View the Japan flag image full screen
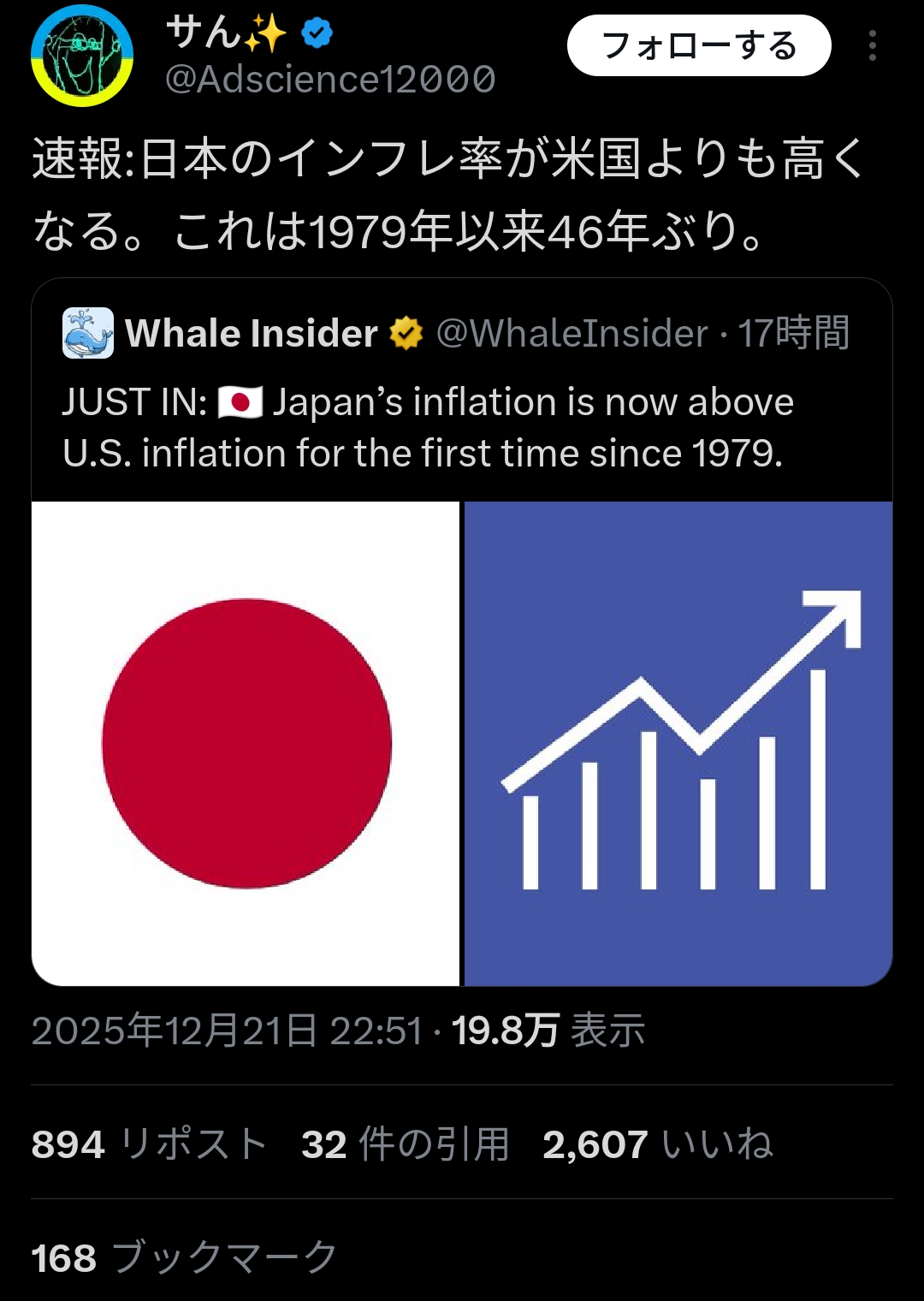 coord(246,743)
